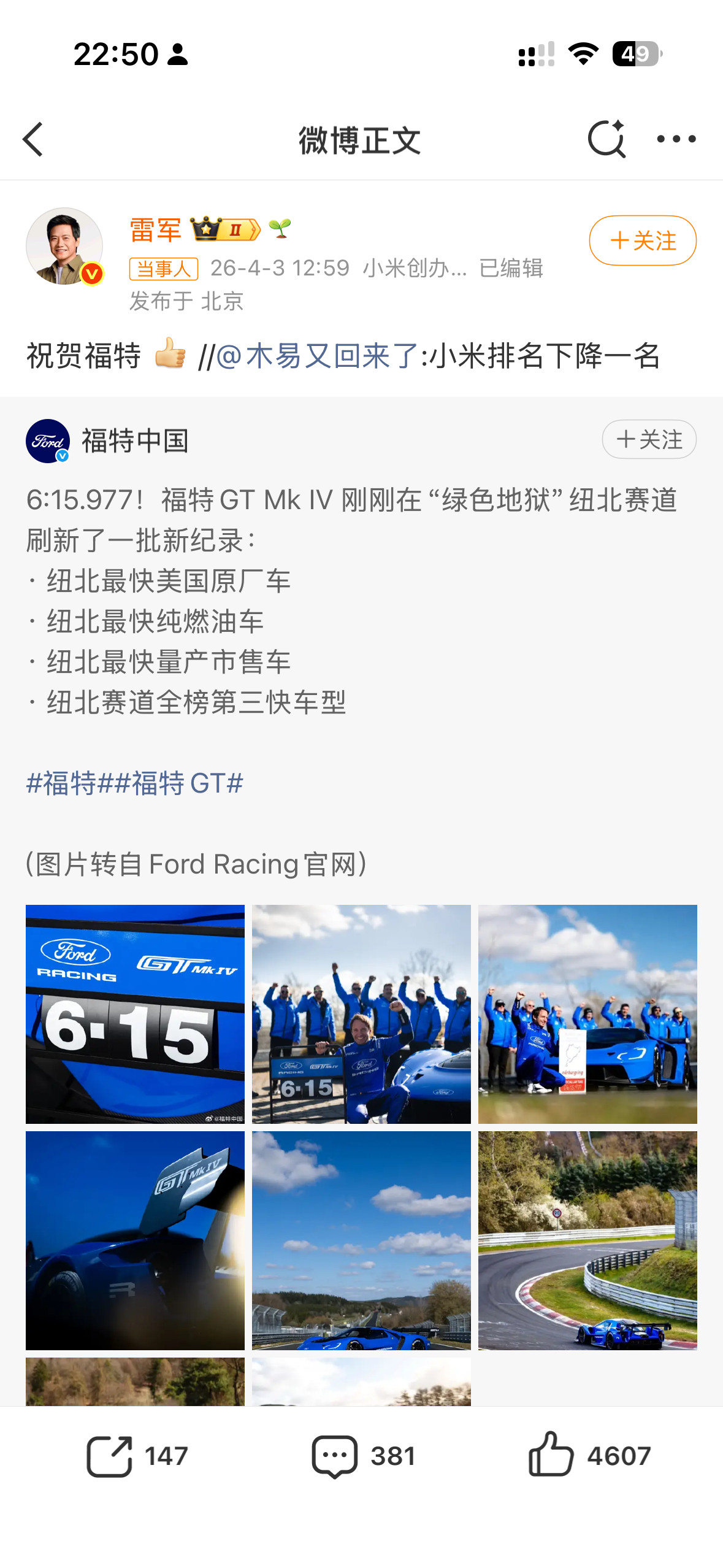
Task: Open the search/refresh icon in top bar
Action: point(606,139)
